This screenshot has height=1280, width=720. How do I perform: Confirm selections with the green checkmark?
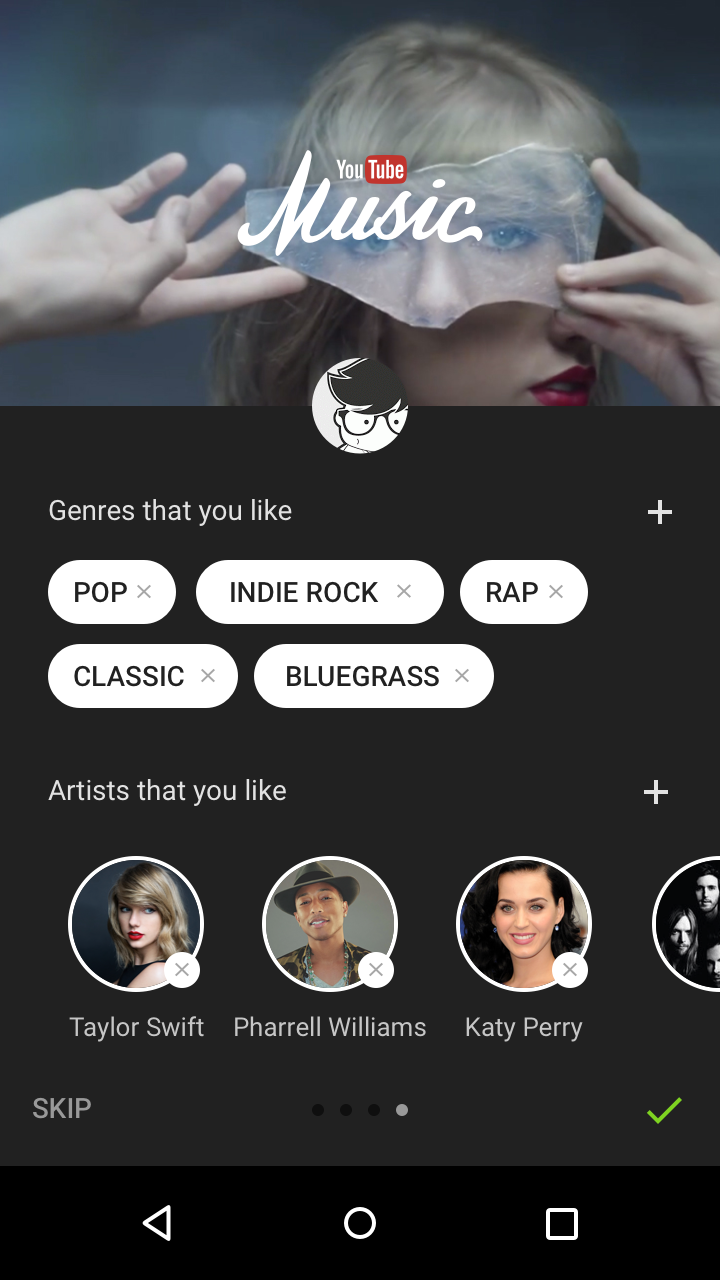click(663, 1110)
